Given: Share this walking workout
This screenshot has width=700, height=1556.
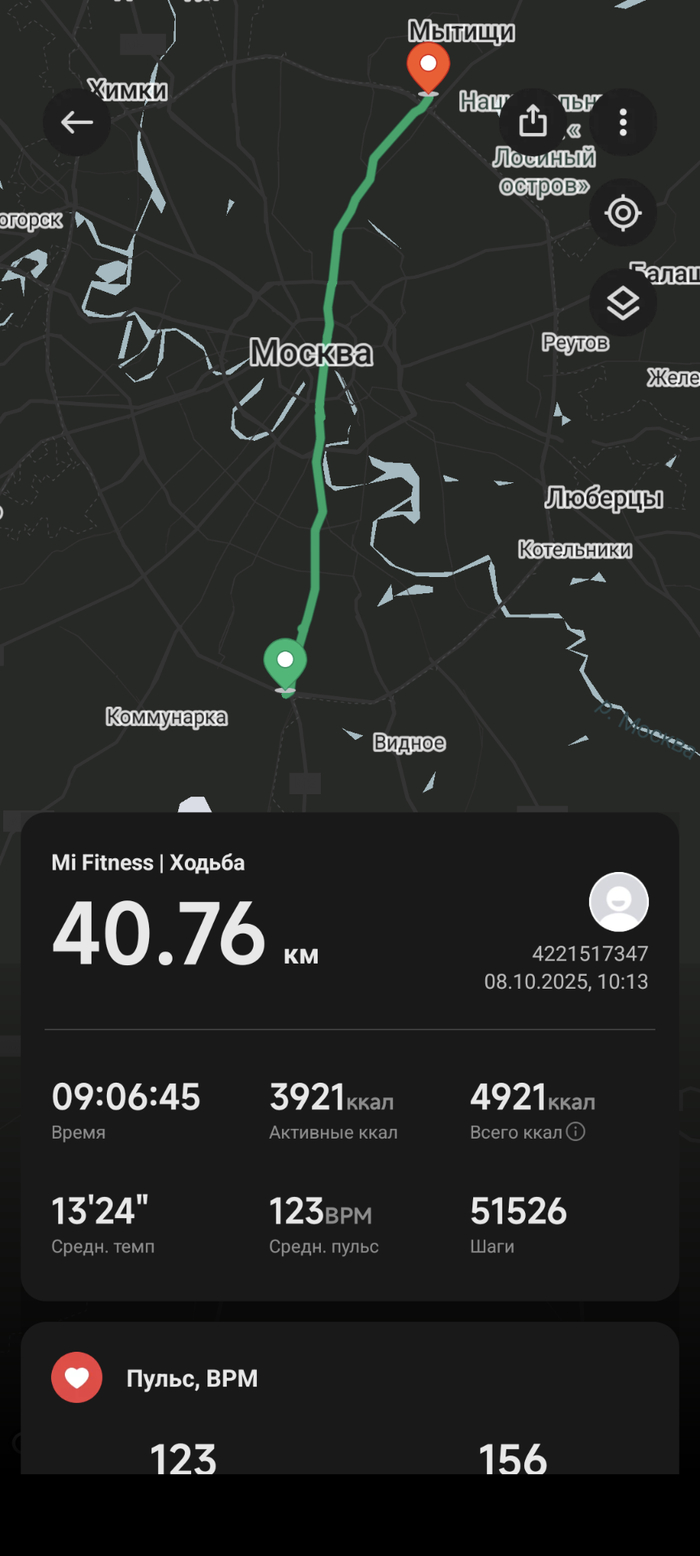Looking at the screenshot, I should [x=533, y=122].
